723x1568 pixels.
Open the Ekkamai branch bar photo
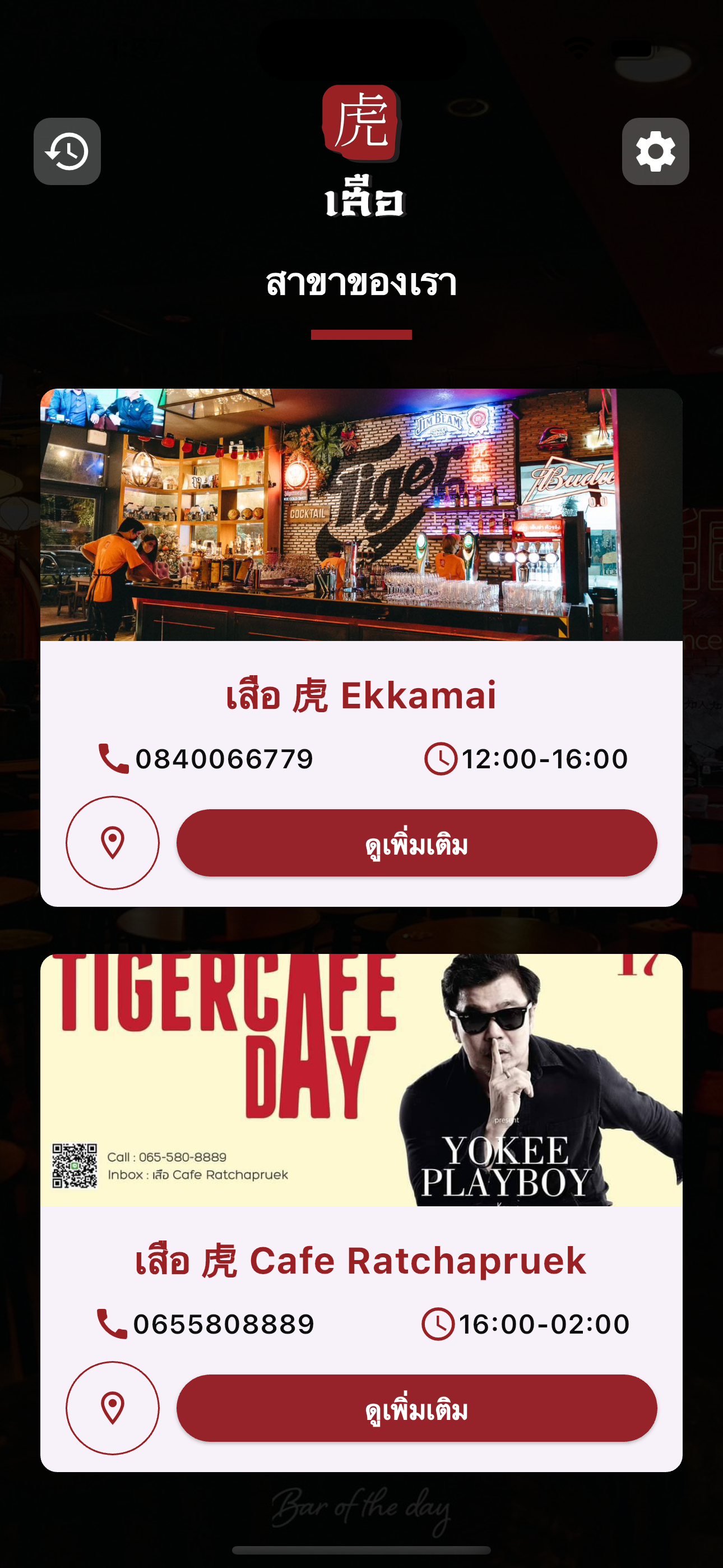tap(361, 514)
